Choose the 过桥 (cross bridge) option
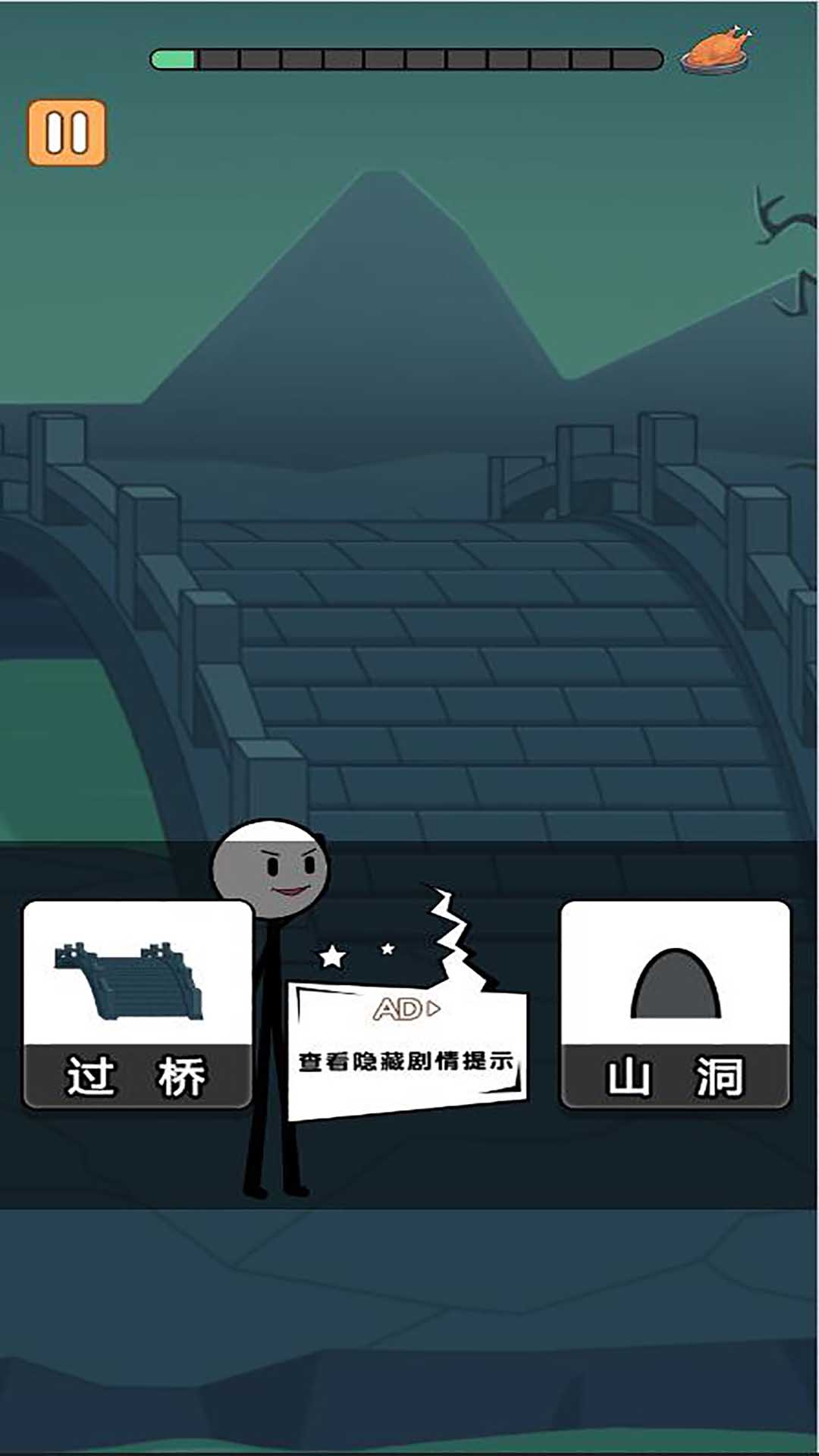Viewport: 819px width, 1456px height. pos(137,1005)
